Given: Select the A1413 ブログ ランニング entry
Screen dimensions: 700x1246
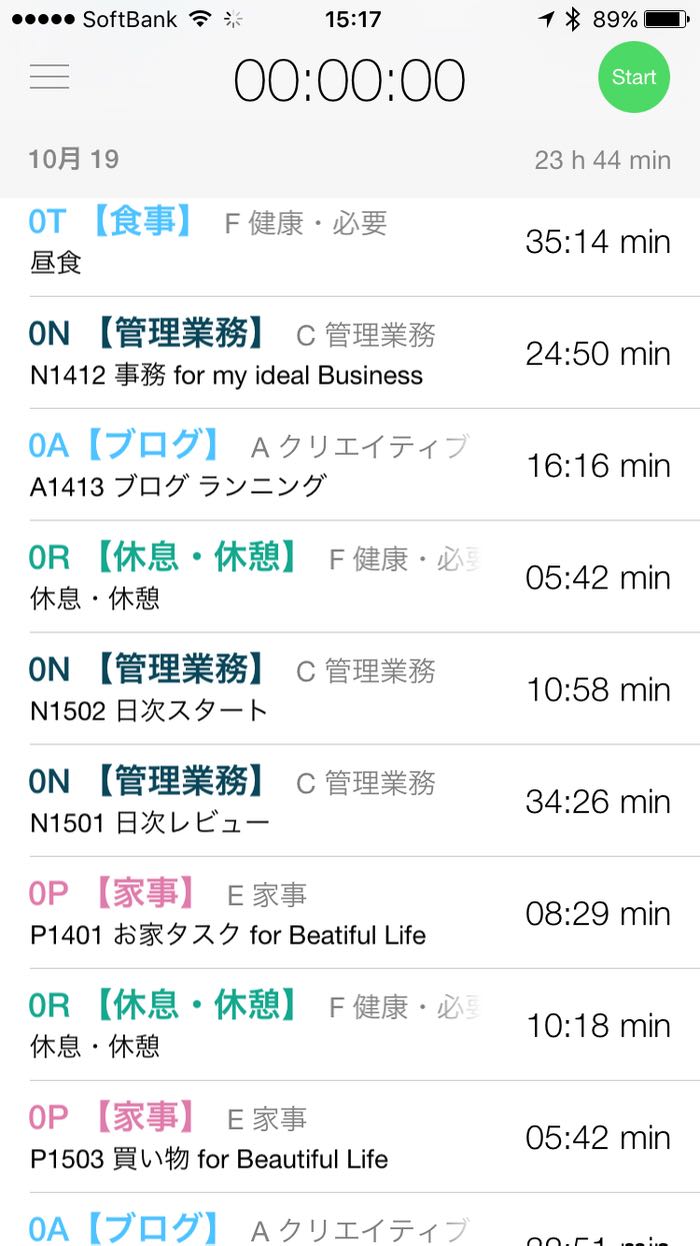Looking at the screenshot, I should tap(350, 466).
